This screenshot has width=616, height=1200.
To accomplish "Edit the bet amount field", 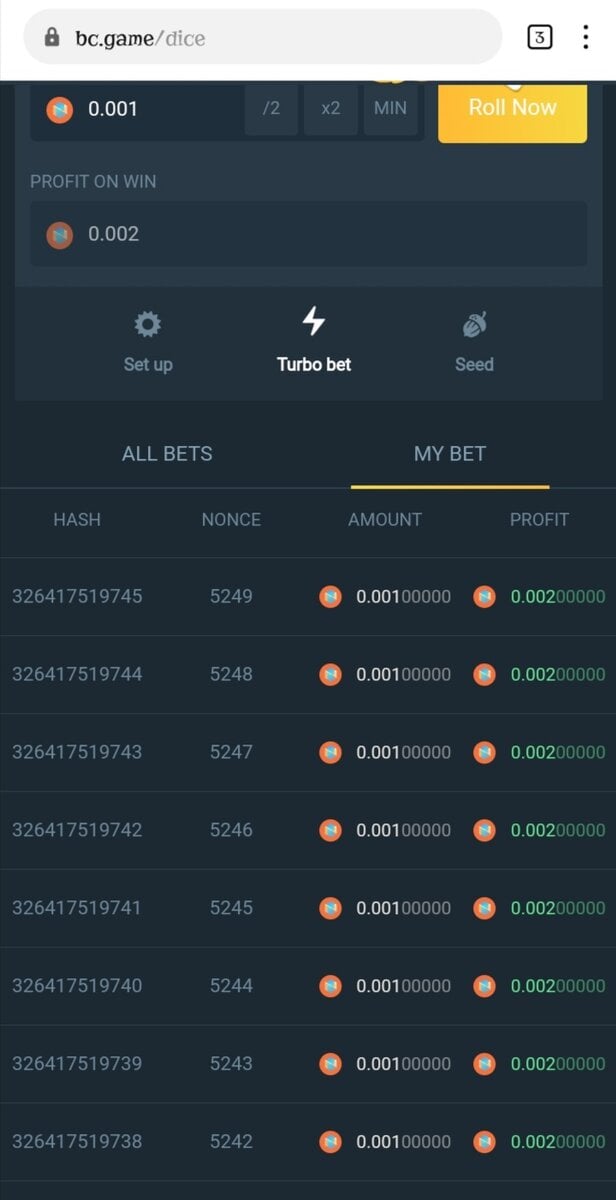I will 150,109.
